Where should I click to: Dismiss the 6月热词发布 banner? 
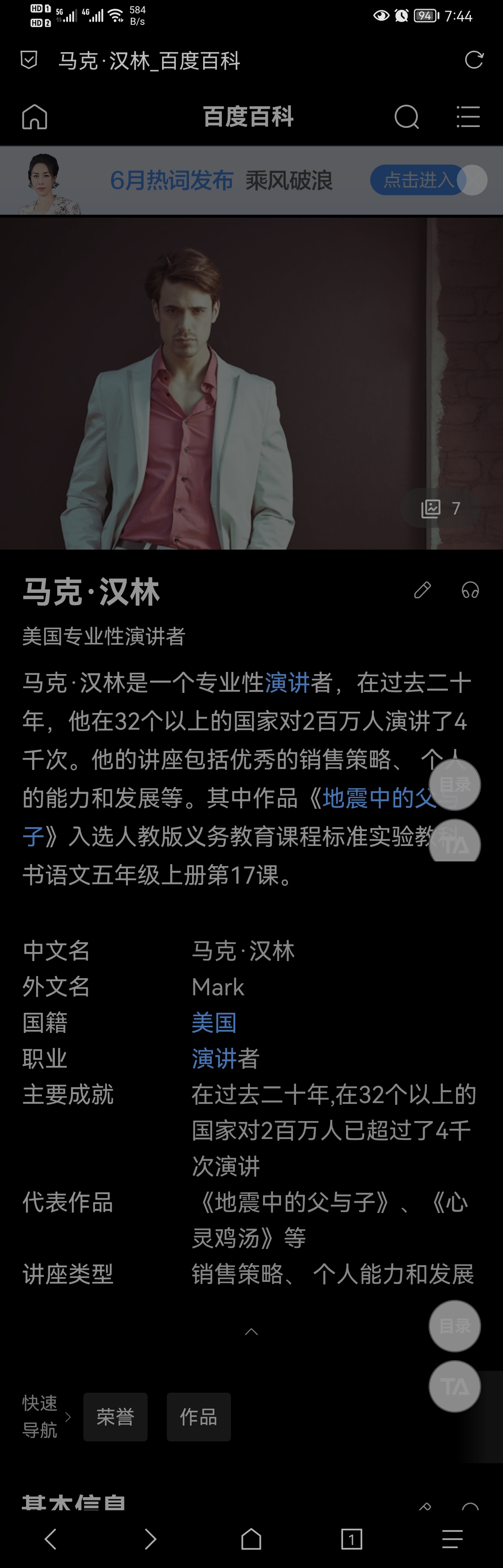[474, 180]
